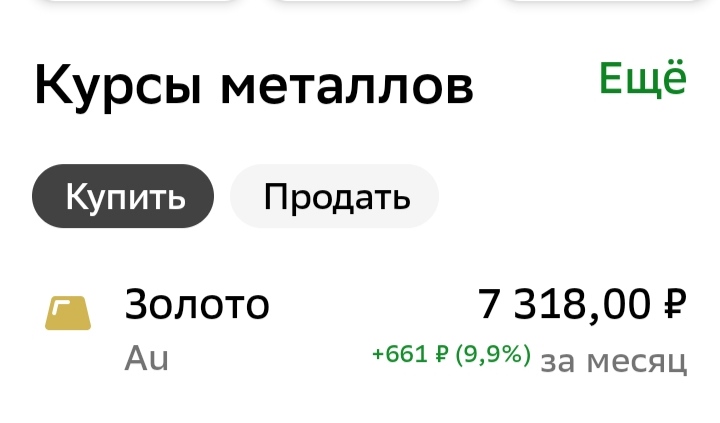This screenshot has width=720, height=423.
Task: Open the Золото Au rate row
Action: pyautogui.click(x=360, y=330)
